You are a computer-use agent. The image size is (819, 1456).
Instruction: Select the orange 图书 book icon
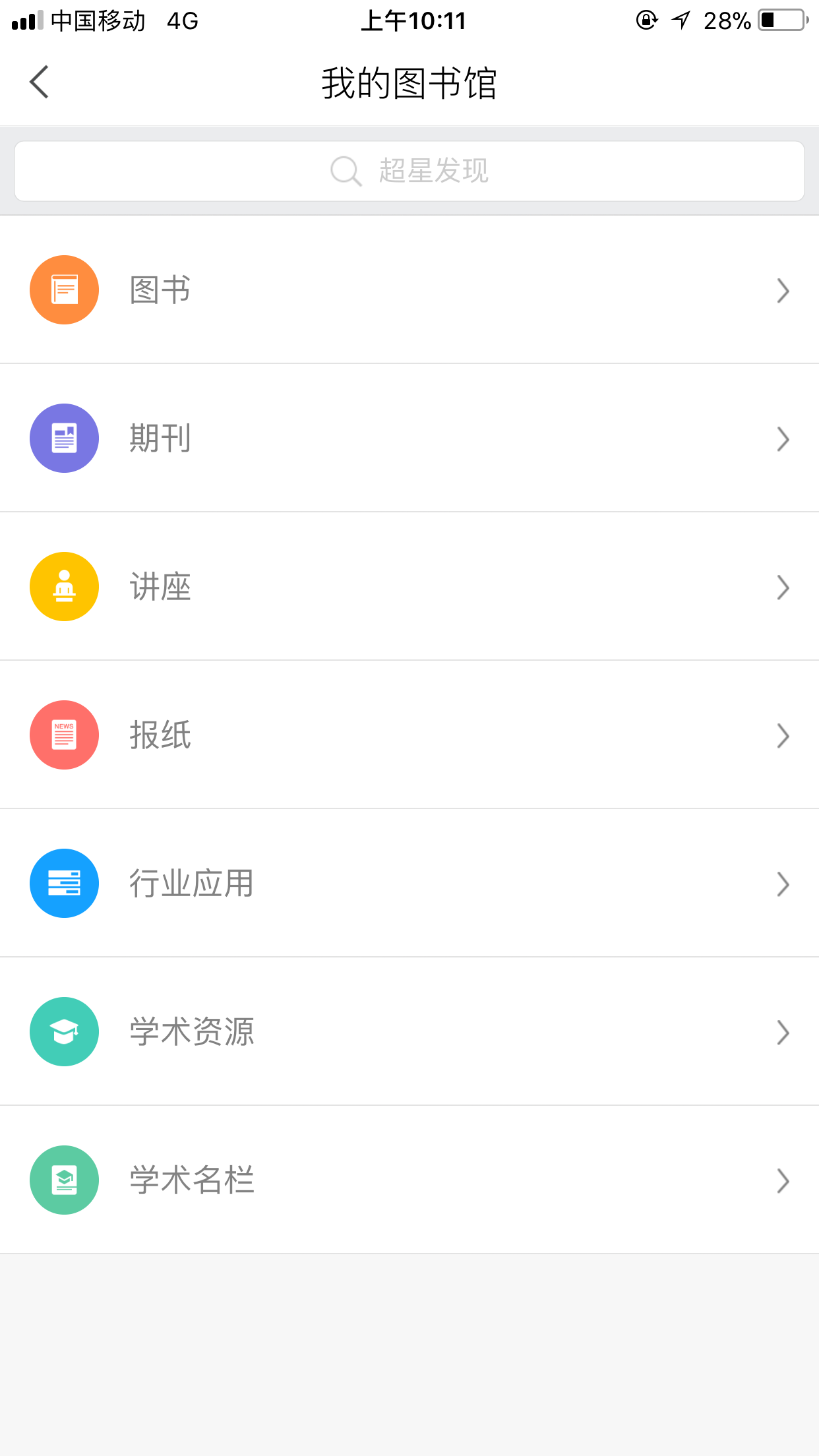coord(64,289)
